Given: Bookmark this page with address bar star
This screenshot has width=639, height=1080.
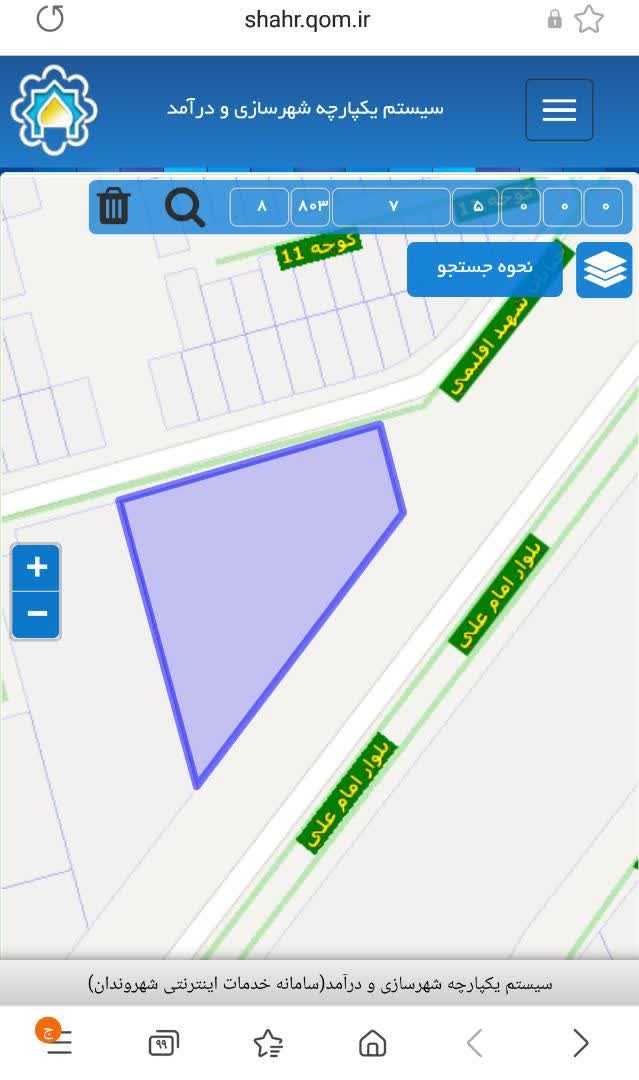Looking at the screenshot, I should pos(590,19).
